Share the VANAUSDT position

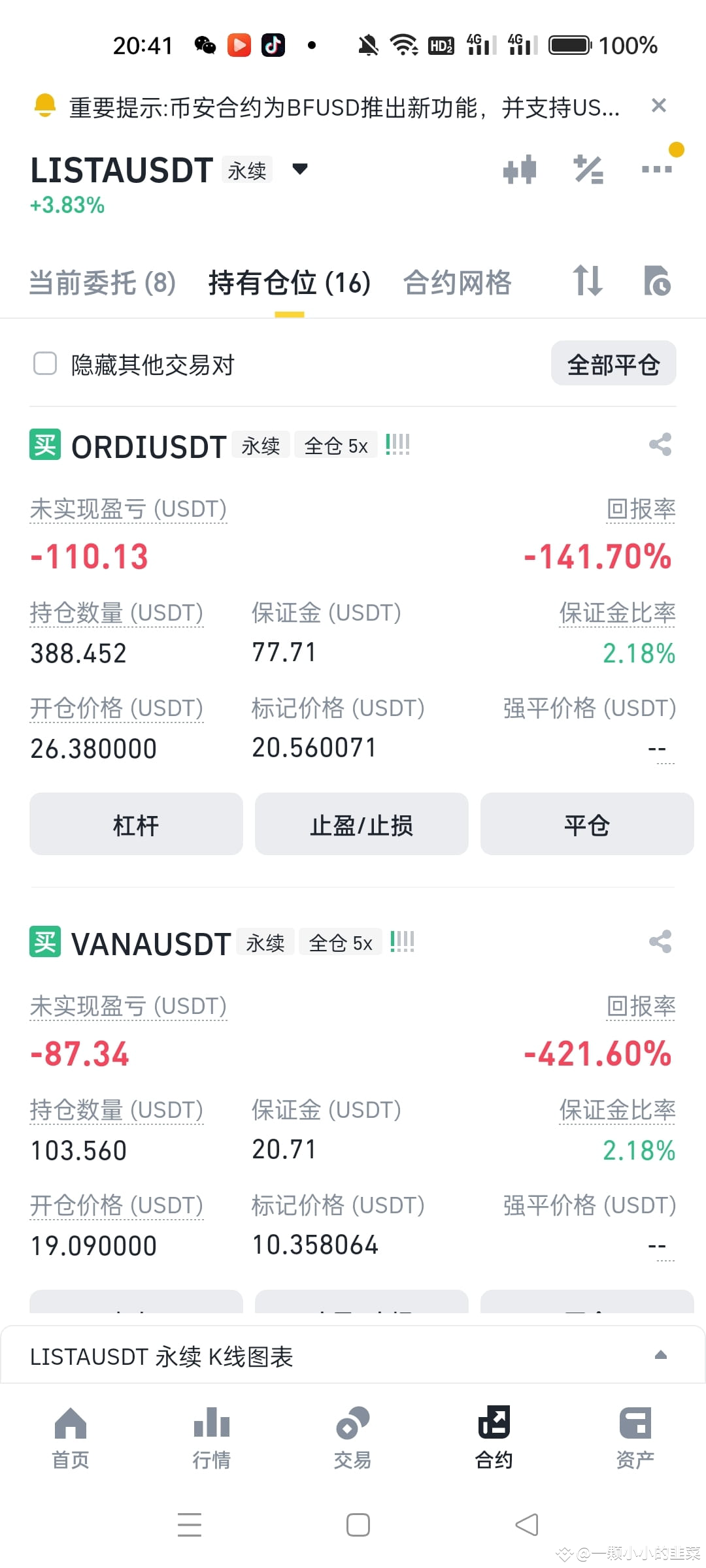660,942
